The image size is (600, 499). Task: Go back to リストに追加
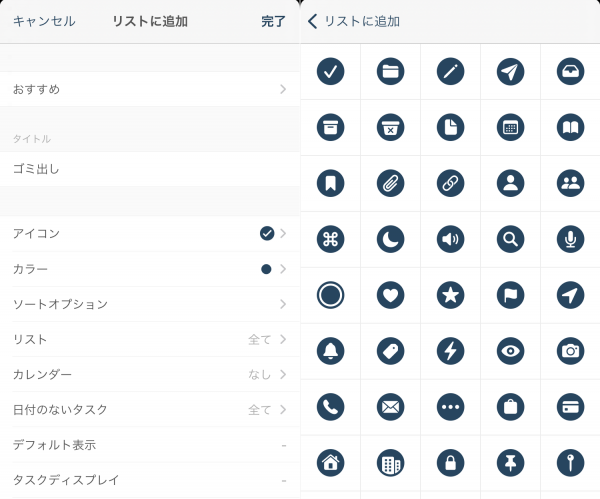pyautogui.click(x=354, y=21)
